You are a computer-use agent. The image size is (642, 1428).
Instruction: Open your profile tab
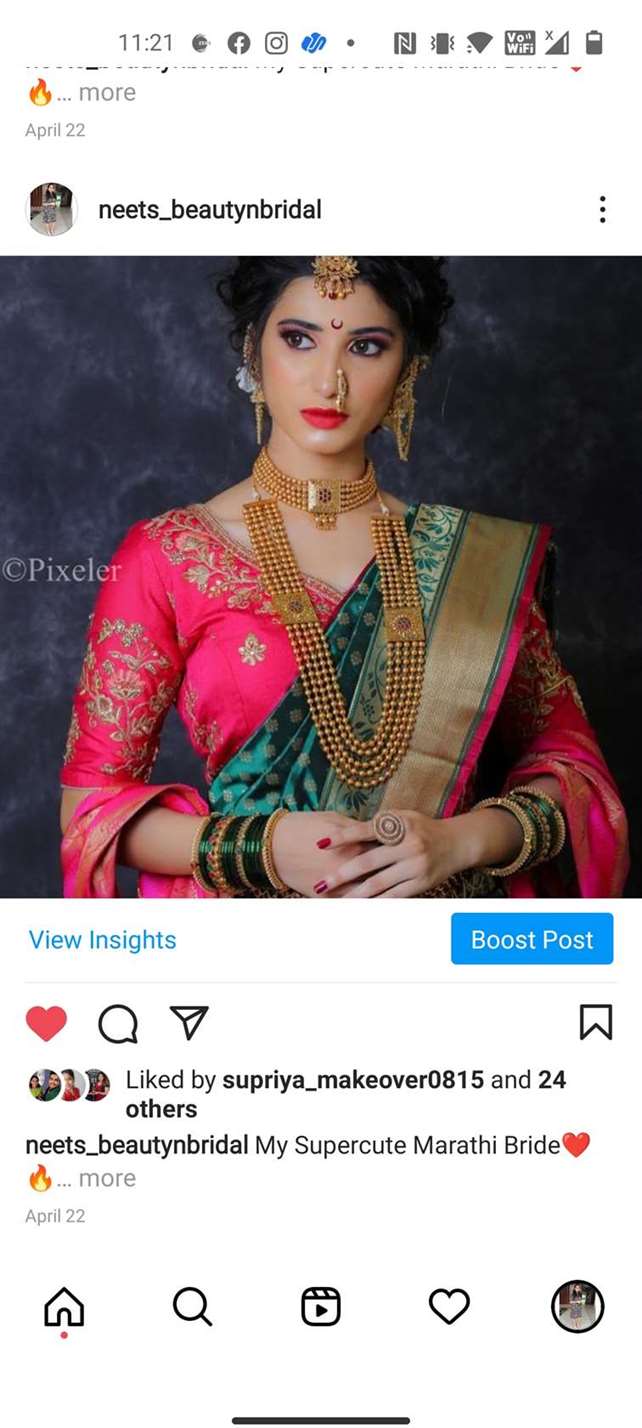[x=578, y=1306]
